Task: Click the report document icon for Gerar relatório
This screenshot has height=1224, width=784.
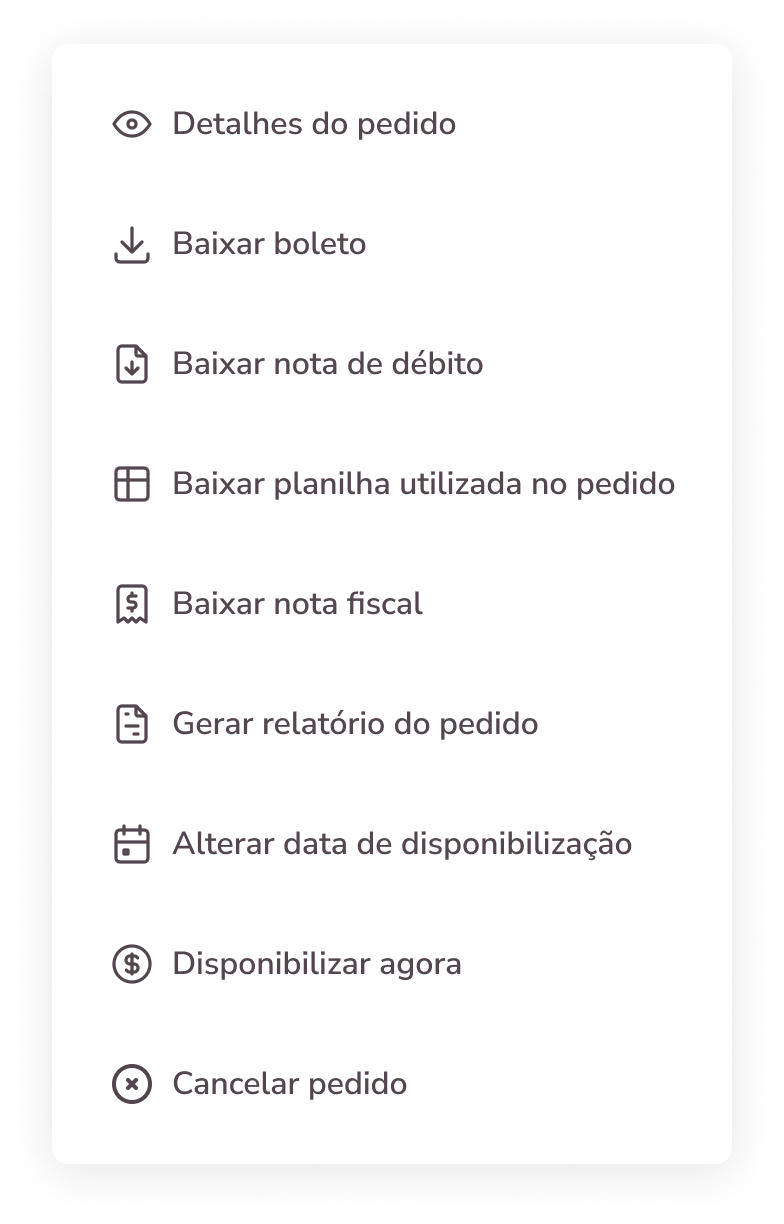Action: 132,722
